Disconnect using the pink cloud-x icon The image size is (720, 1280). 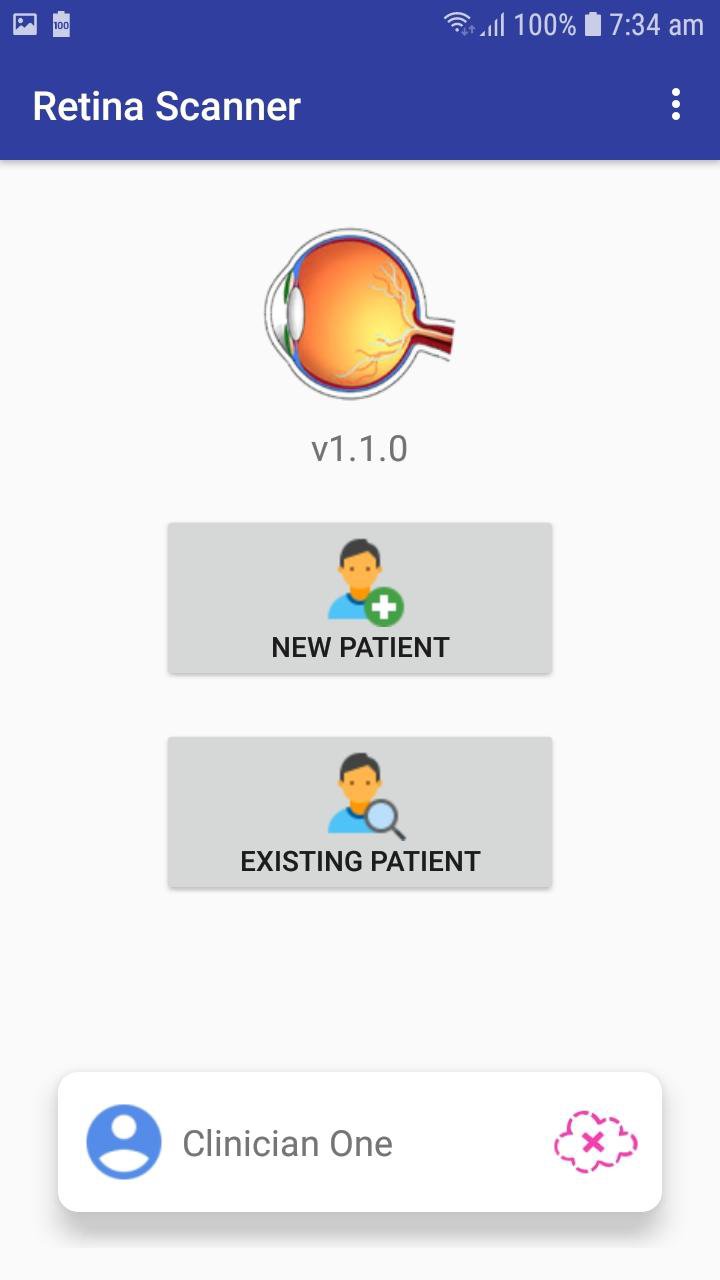point(595,1142)
